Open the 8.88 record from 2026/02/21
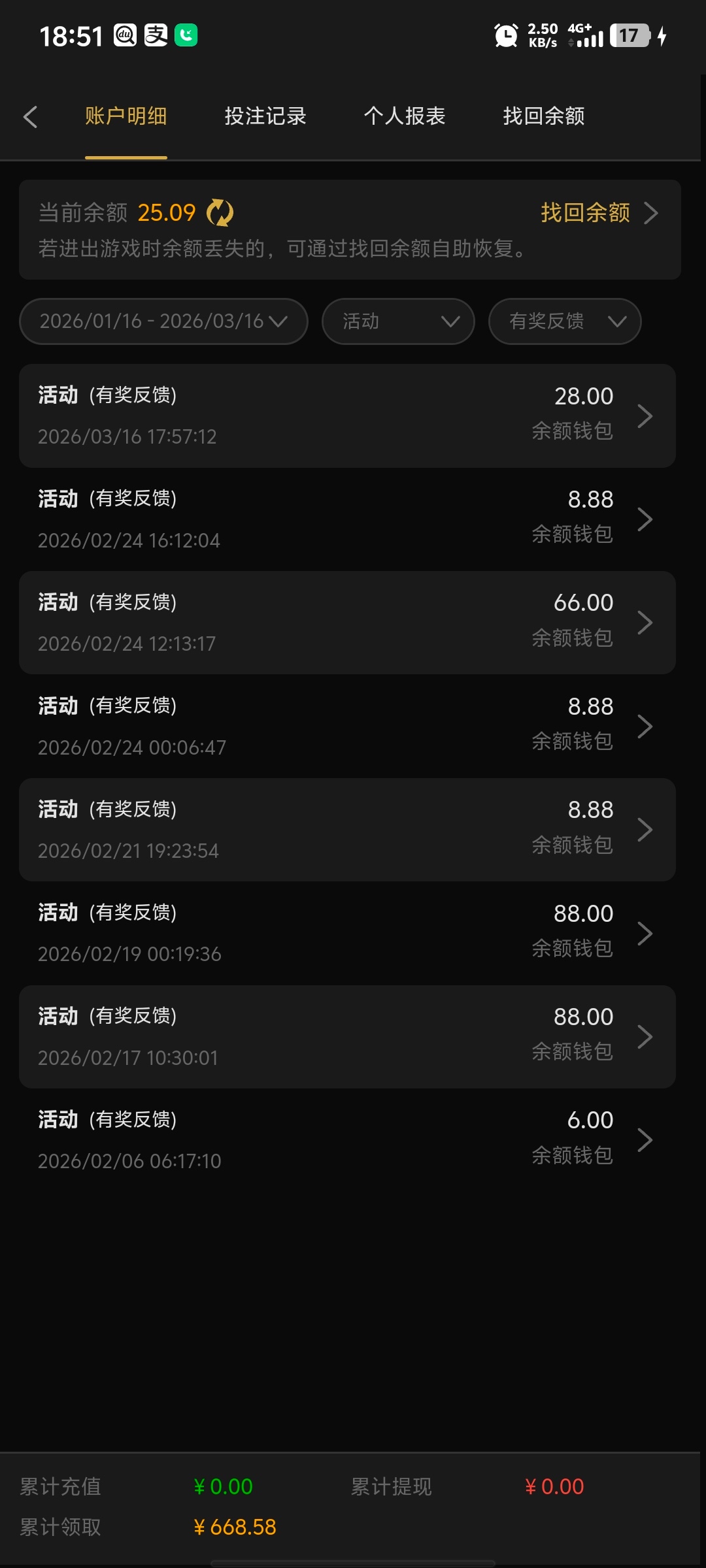Image resolution: width=706 pixels, height=1568 pixels. pos(347,830)
